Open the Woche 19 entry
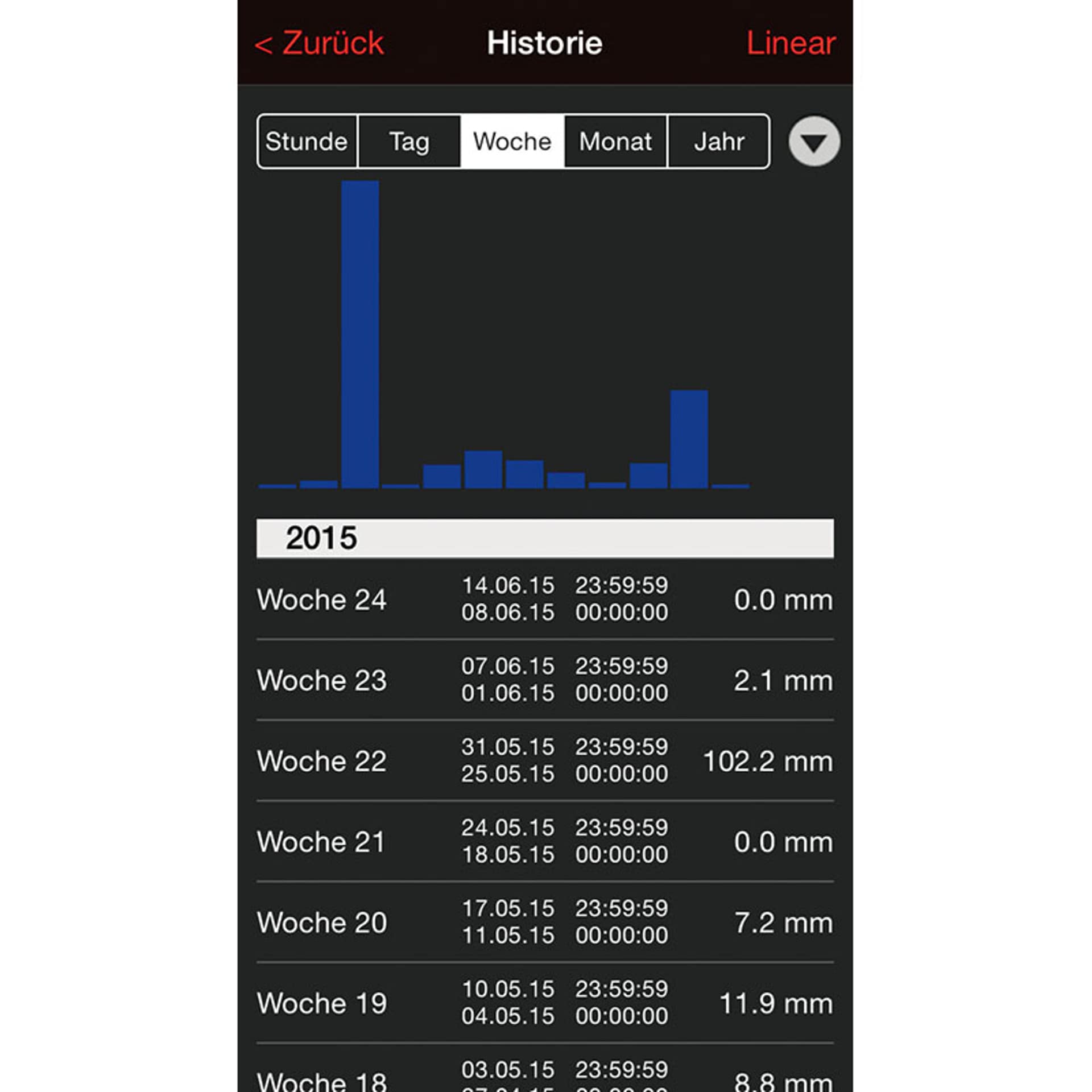This screenshot has width=1092, height=1092. 544,1003
